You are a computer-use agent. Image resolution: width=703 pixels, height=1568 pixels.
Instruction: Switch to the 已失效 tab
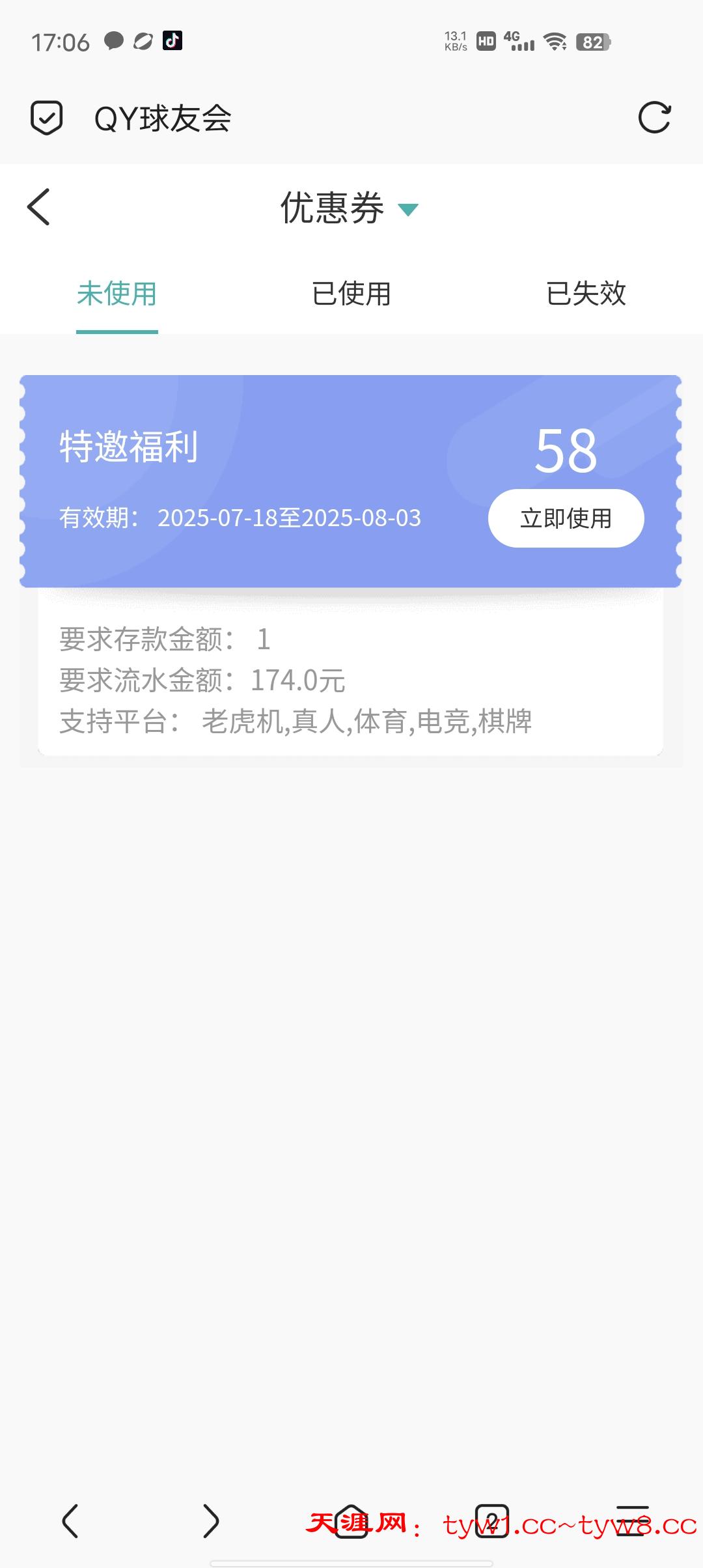tap(585, 295)
